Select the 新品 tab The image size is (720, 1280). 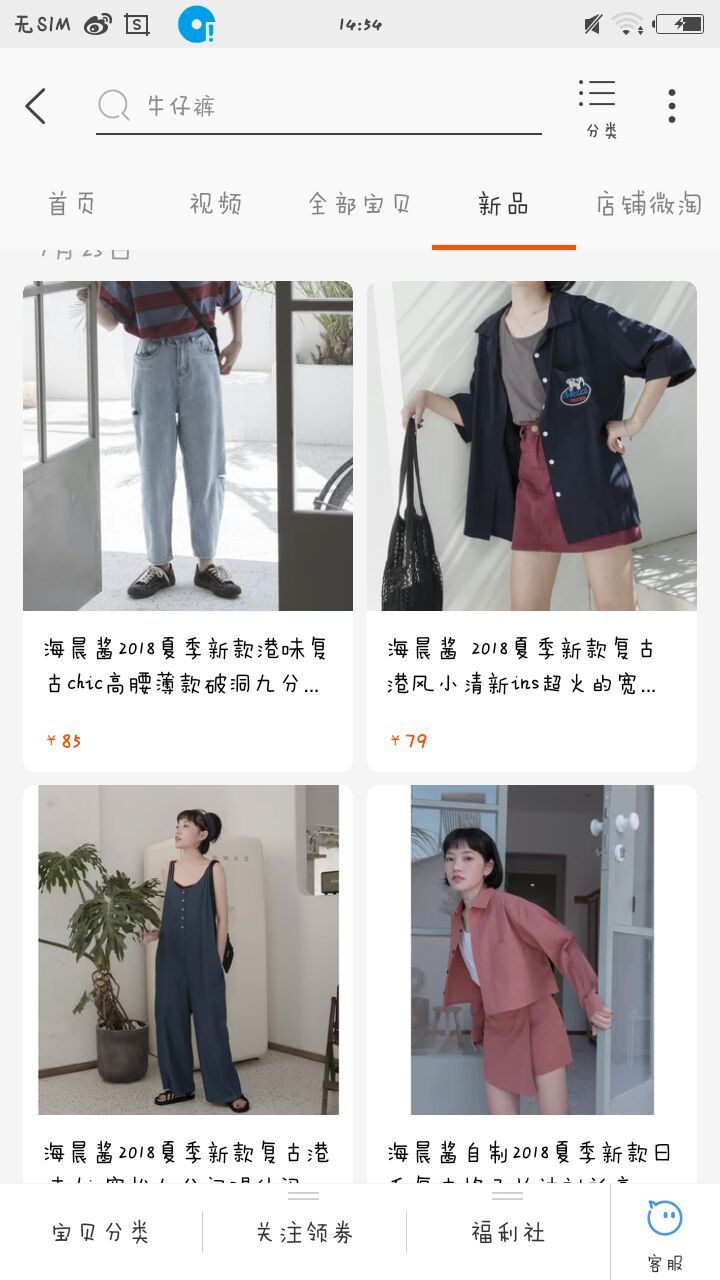click(x=503, y=205)
